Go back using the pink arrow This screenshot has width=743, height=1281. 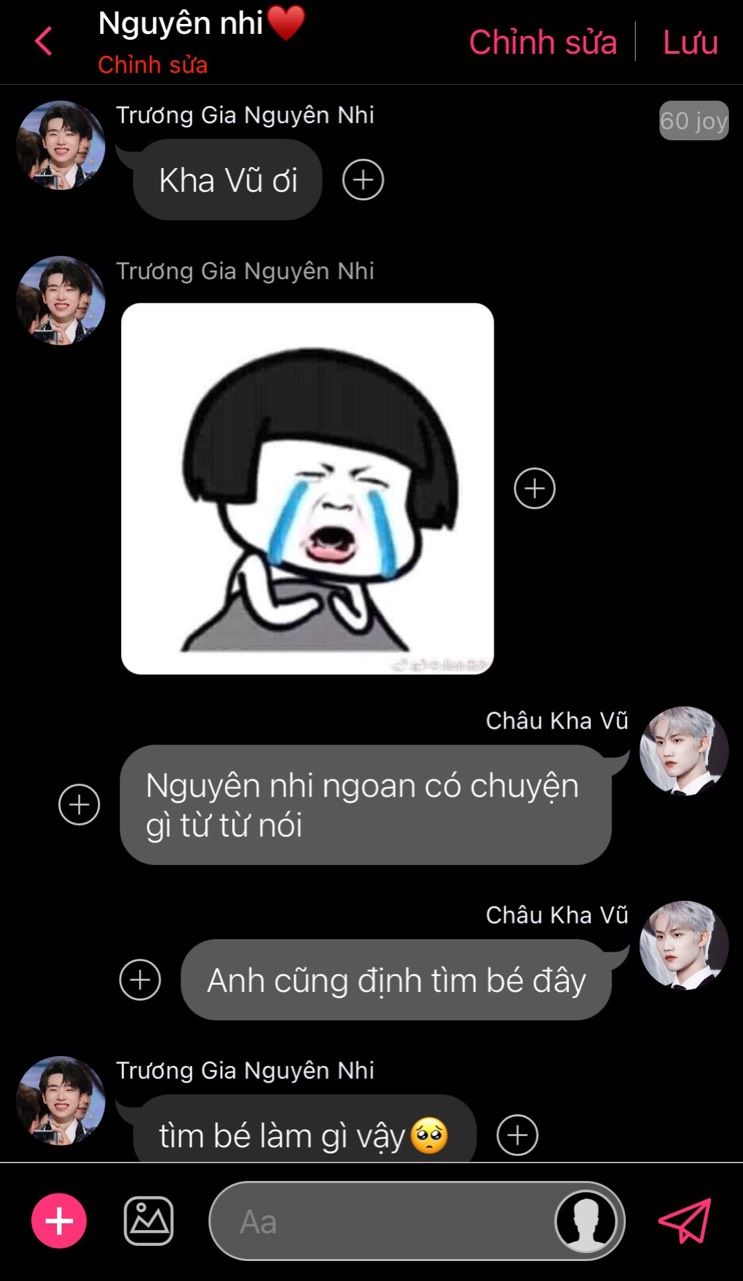coord(43,42)
